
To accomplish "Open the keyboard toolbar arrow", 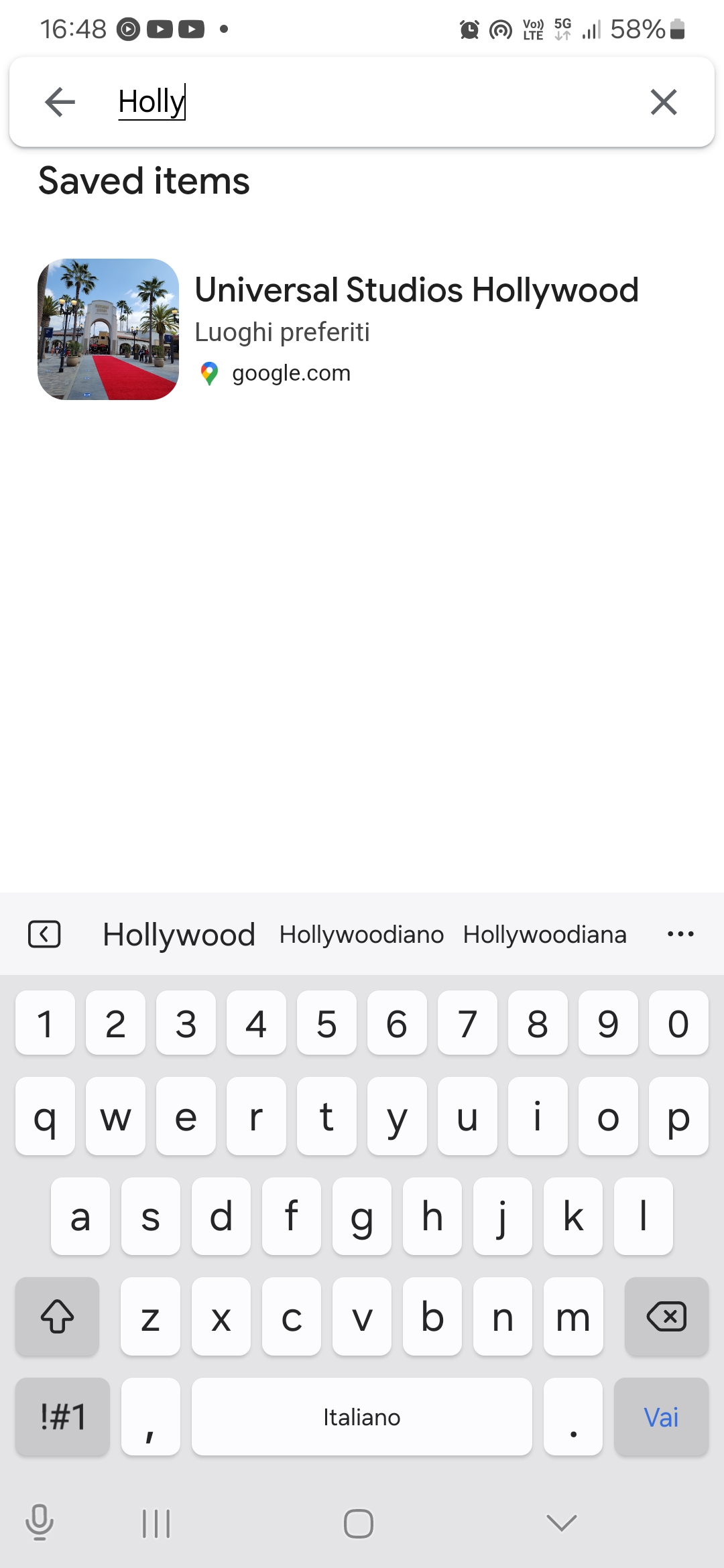I will 44,934.
